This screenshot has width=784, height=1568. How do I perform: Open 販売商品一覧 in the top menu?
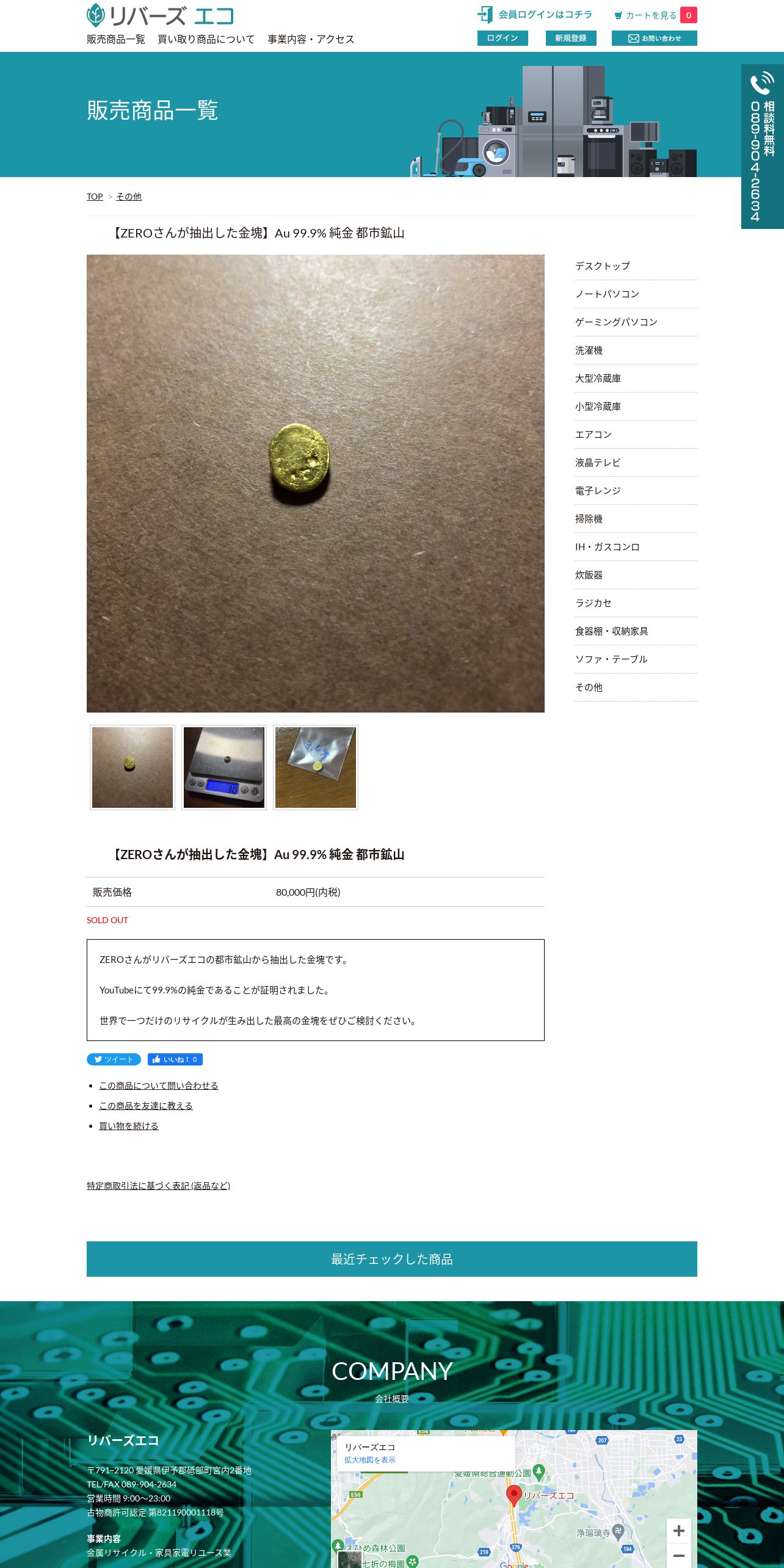[116, 39]
